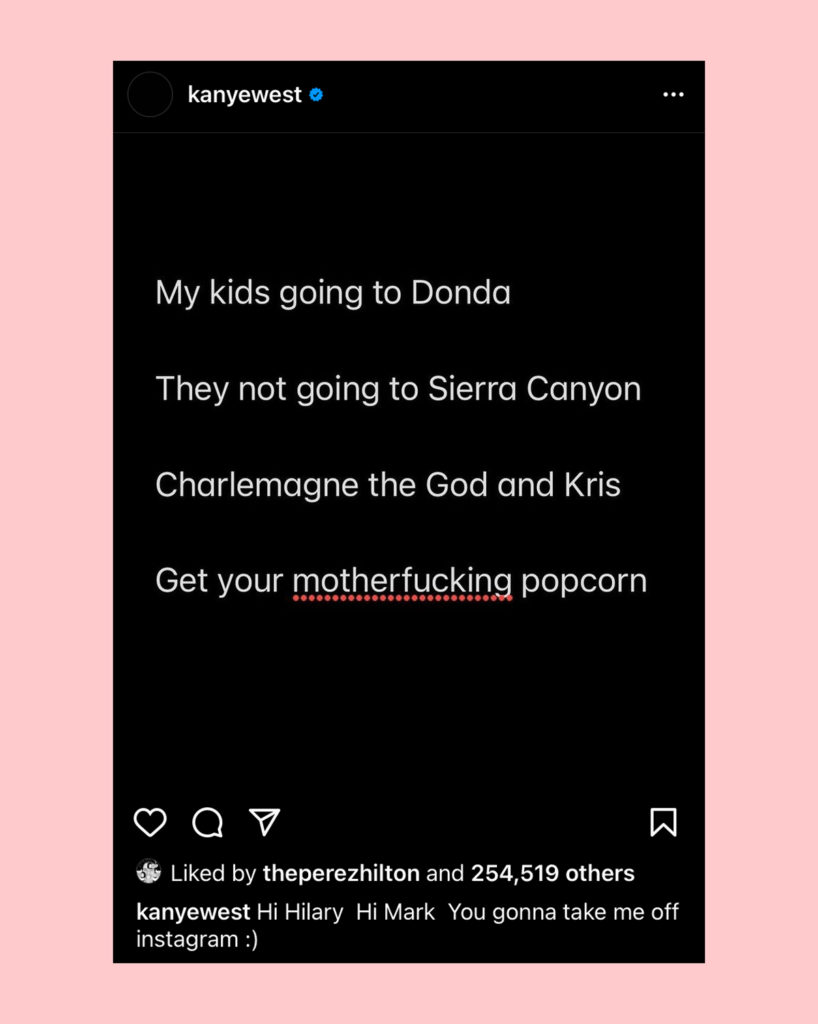Open kanyewest's profile picture
The width and height of the screenshot is (818, 1024).
[x=149, y=94]
